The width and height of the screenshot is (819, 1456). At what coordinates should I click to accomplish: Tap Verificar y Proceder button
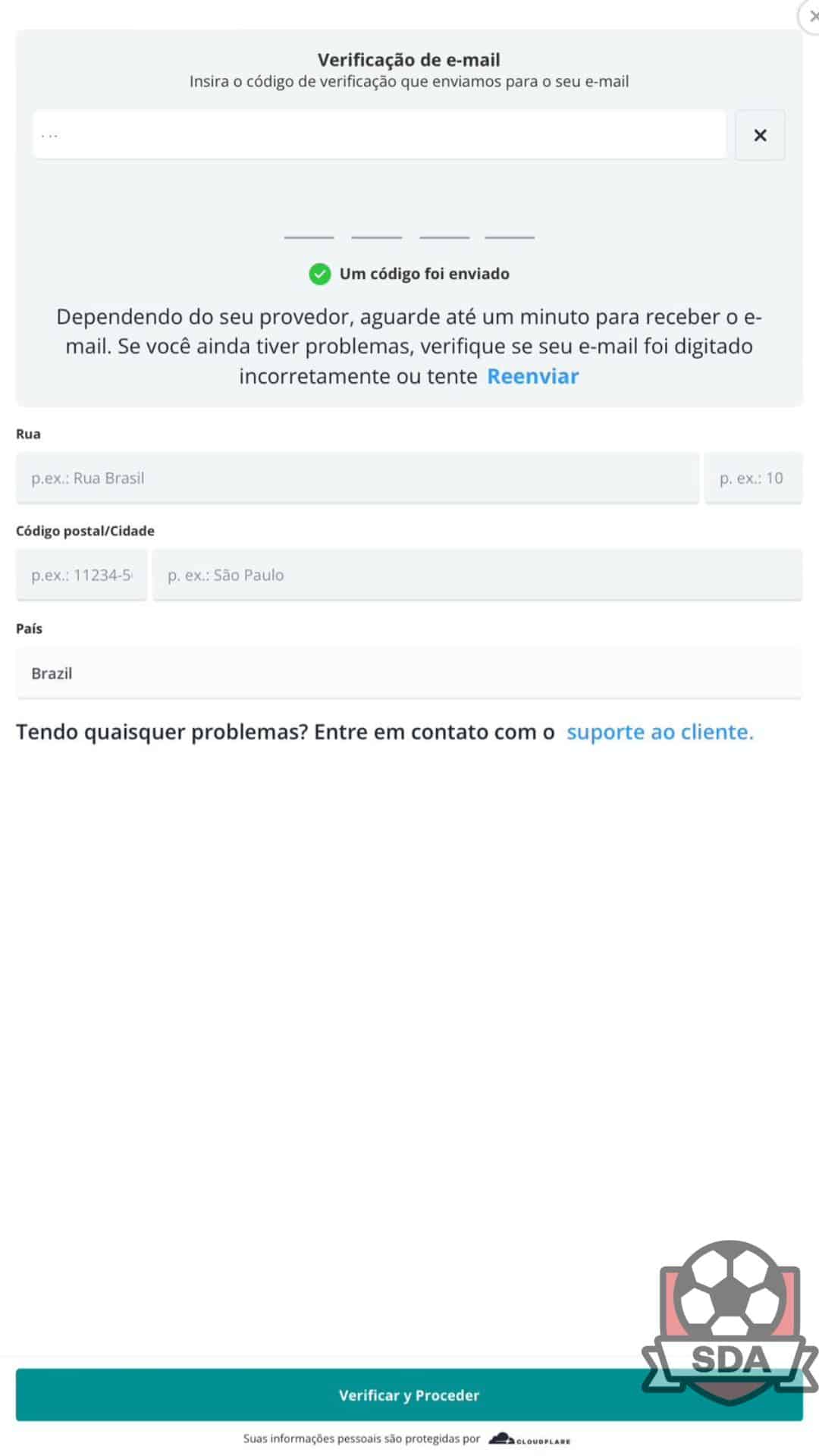coord(409,1395)
